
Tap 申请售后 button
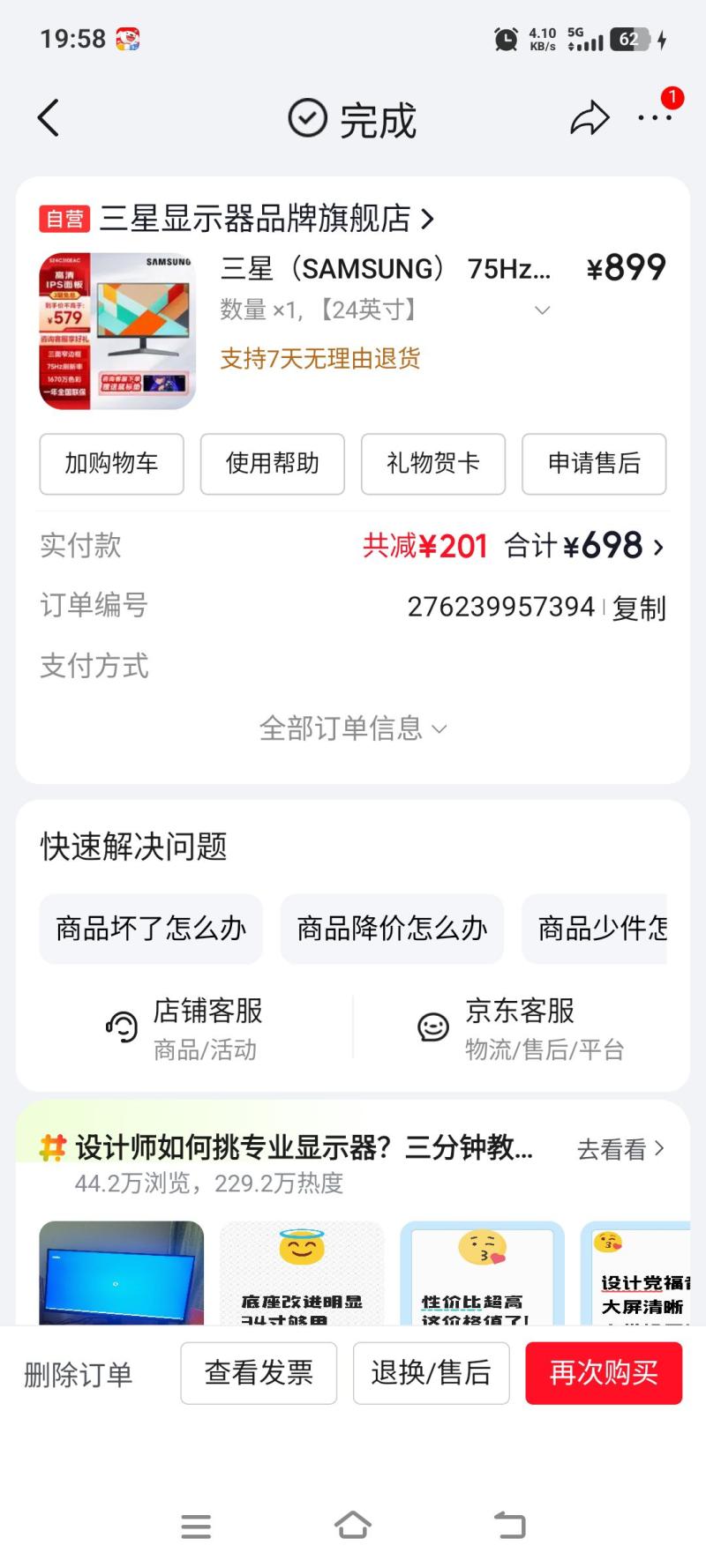[594, 463]
